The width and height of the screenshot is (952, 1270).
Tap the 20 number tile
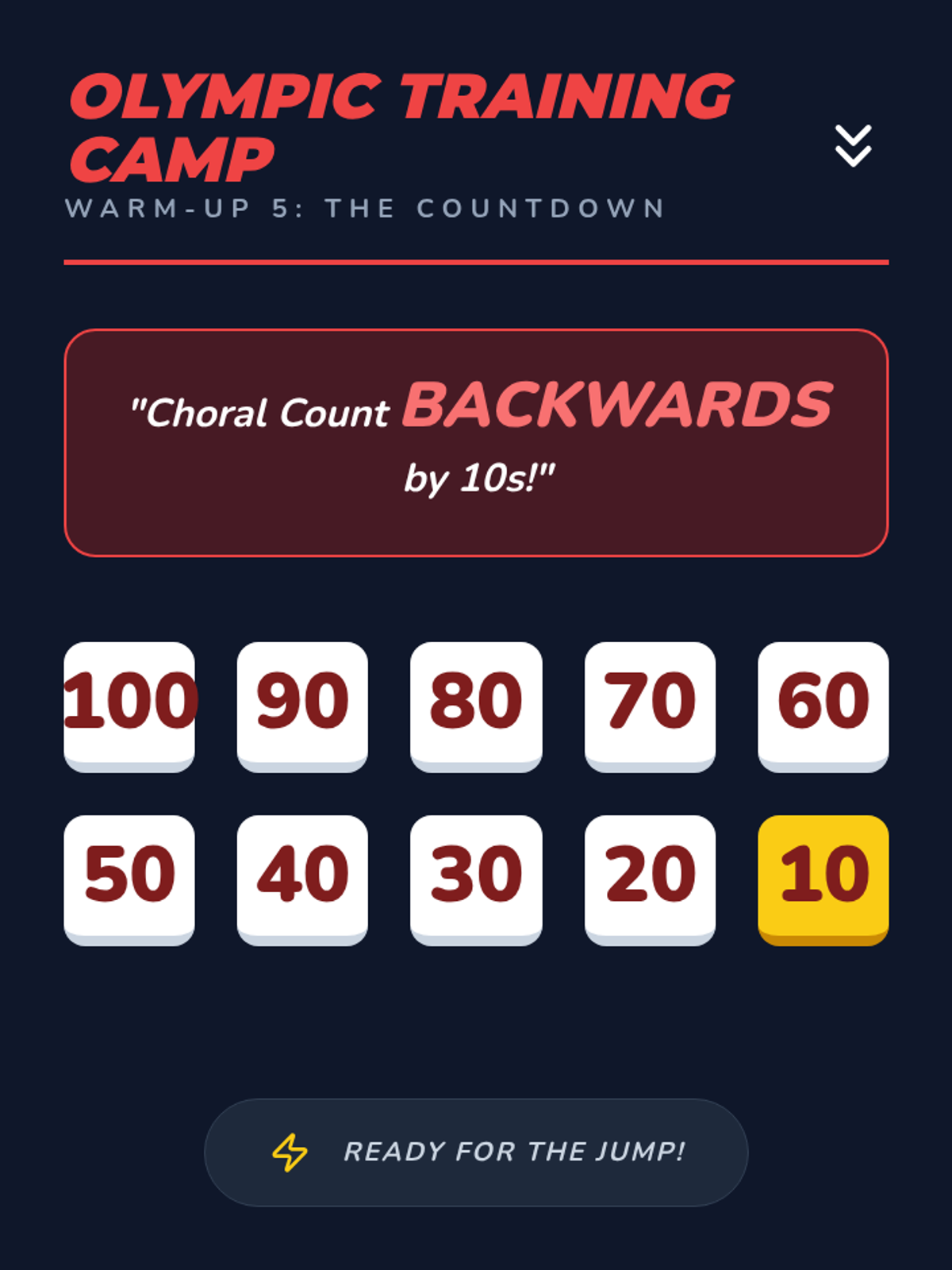(650, 880)
